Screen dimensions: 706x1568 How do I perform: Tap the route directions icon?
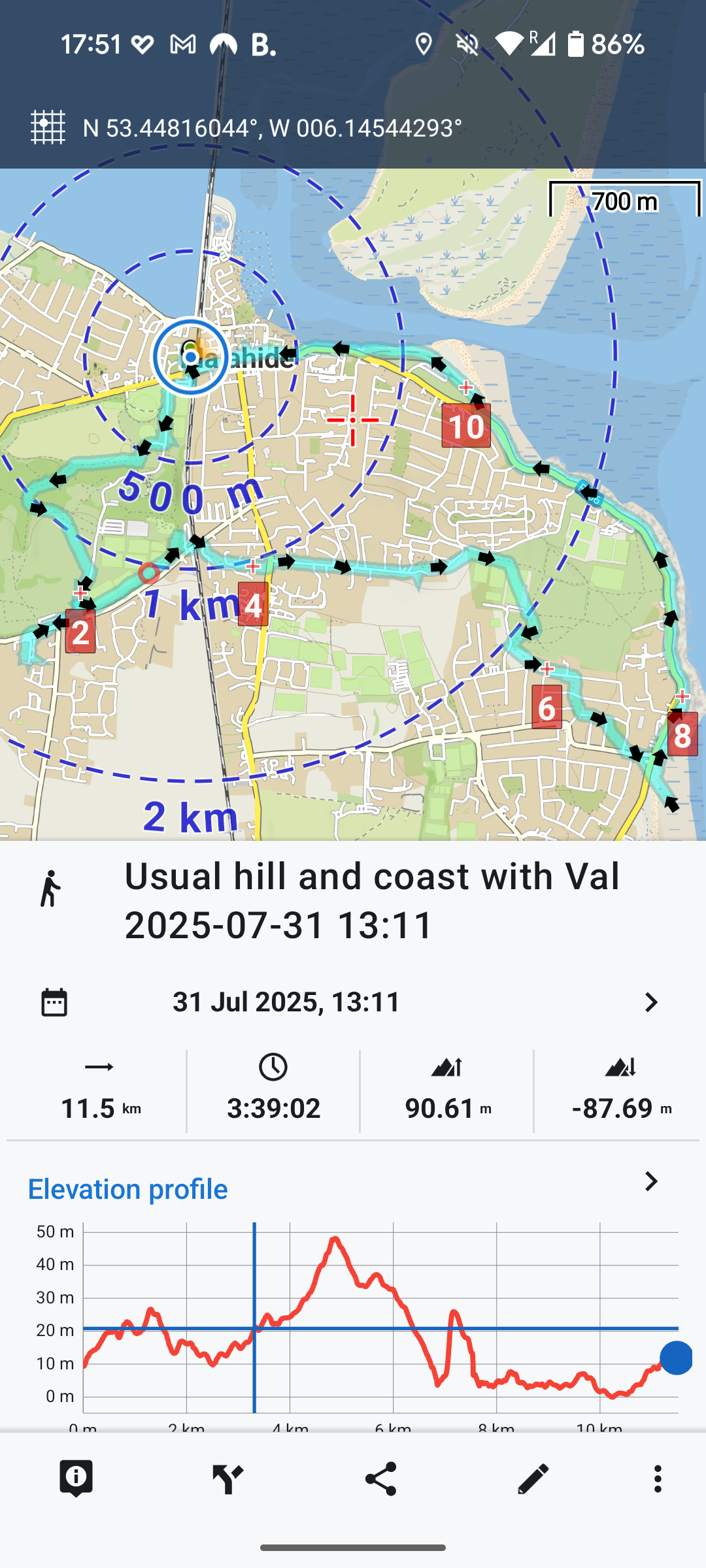[x=228, y=1478]
